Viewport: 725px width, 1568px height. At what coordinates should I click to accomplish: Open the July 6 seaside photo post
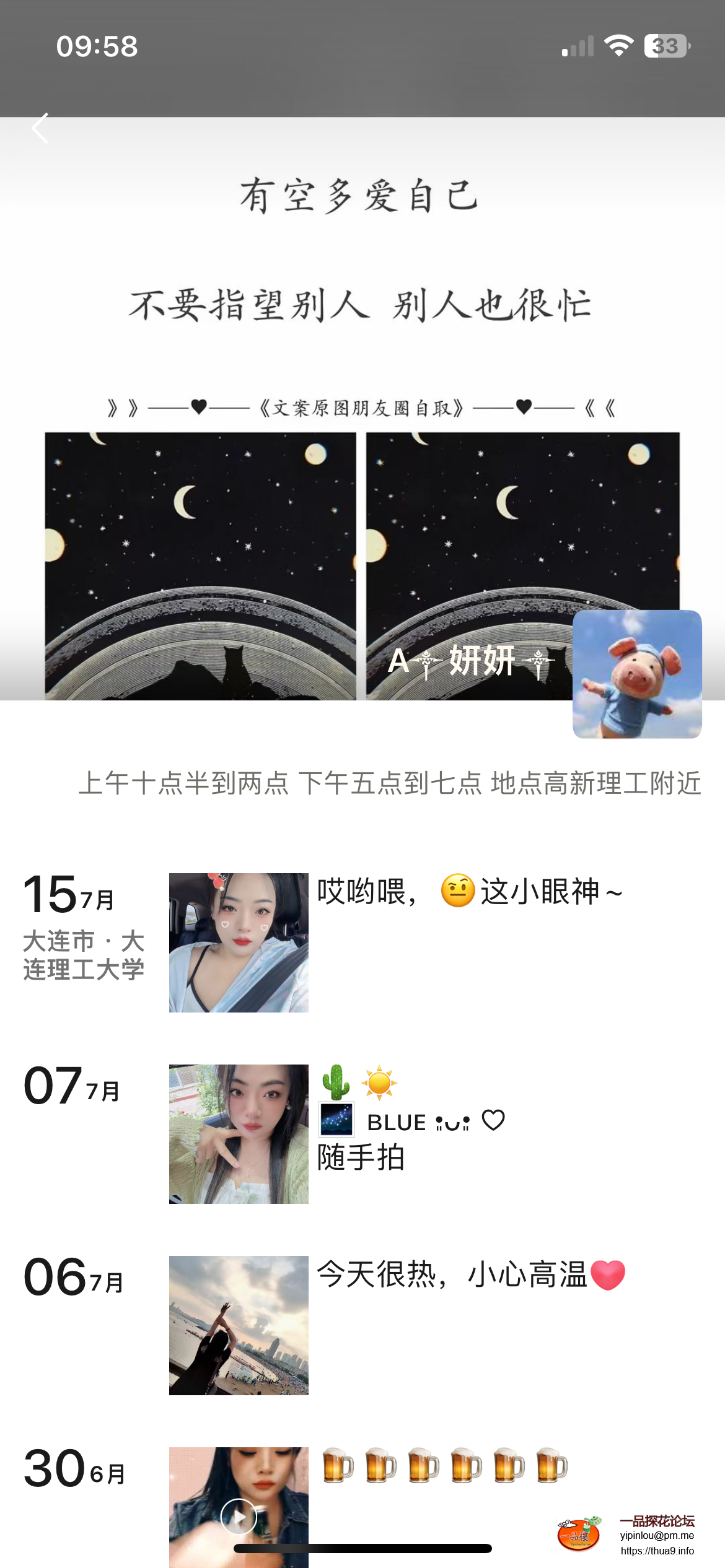point(239,1325)
